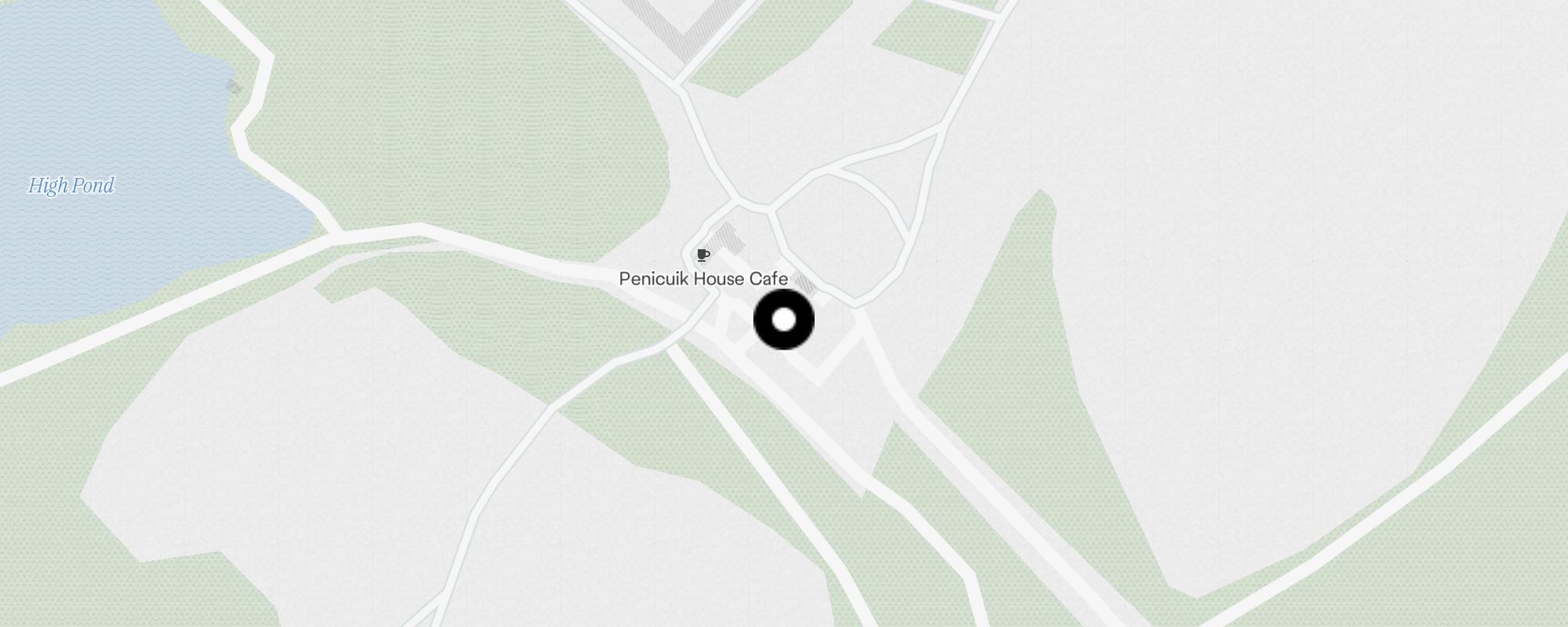Open the Penicuik House Cafe map label
This screenshot has width=1568, height=627.
tap(703, 278)
